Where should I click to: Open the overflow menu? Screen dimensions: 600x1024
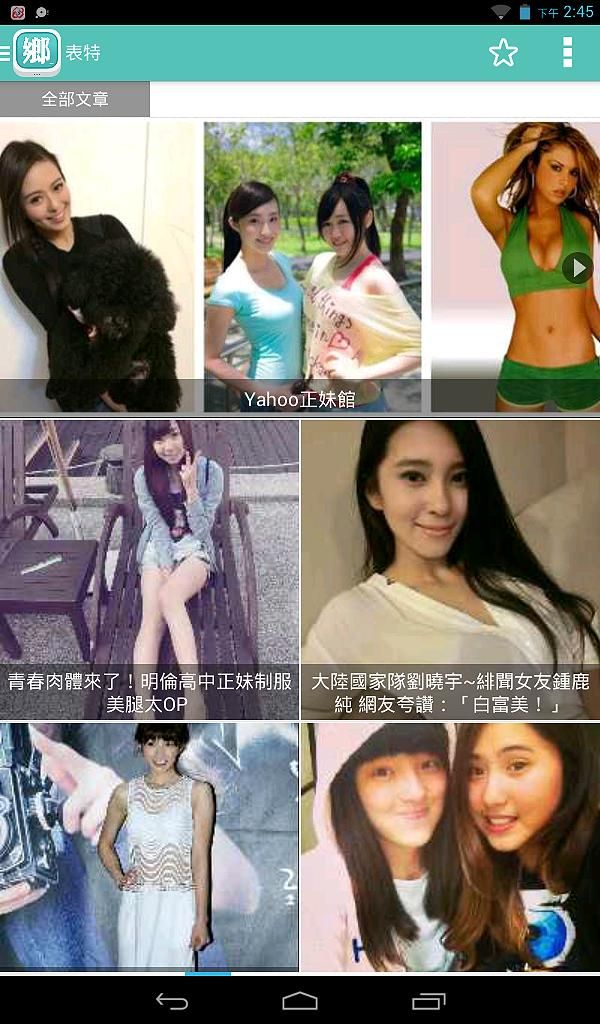pos(567,53)
